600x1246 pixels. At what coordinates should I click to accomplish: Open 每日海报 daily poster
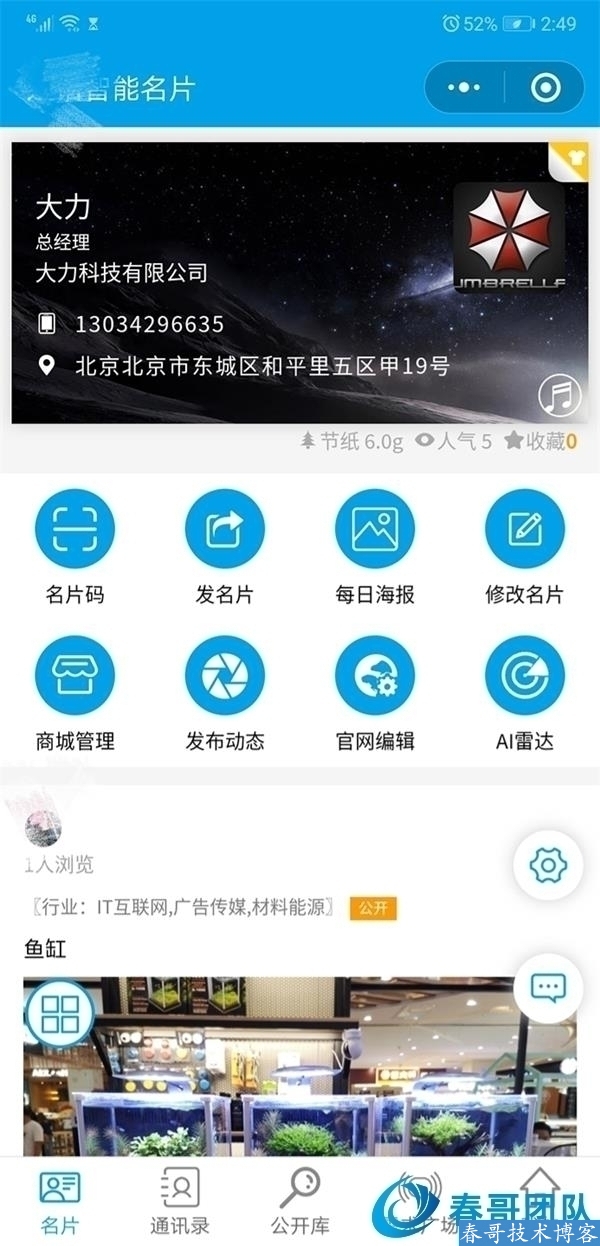click(375, 529)
